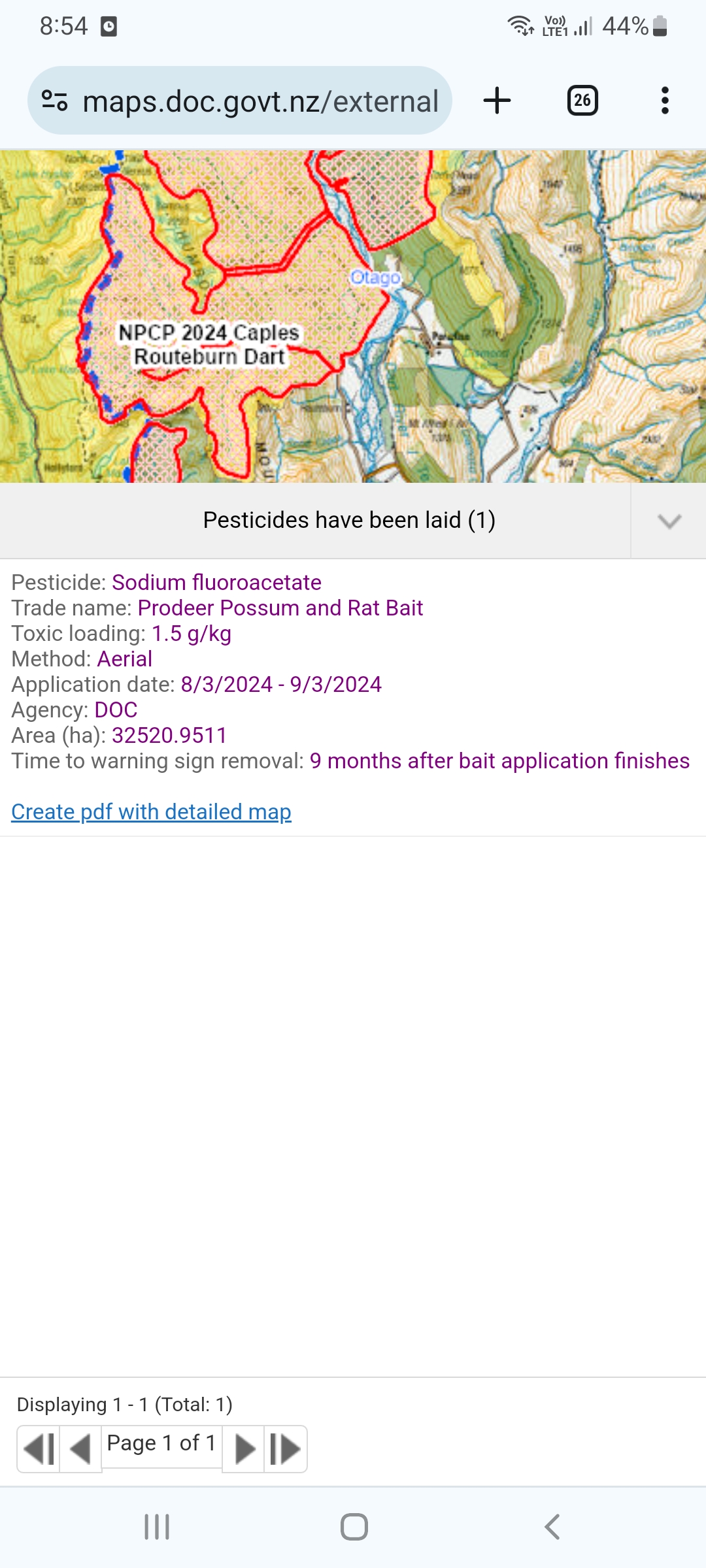Viewport: 706px width, 1568px height.
Task: Open a new browser tab
Action: tap(497, 101)
